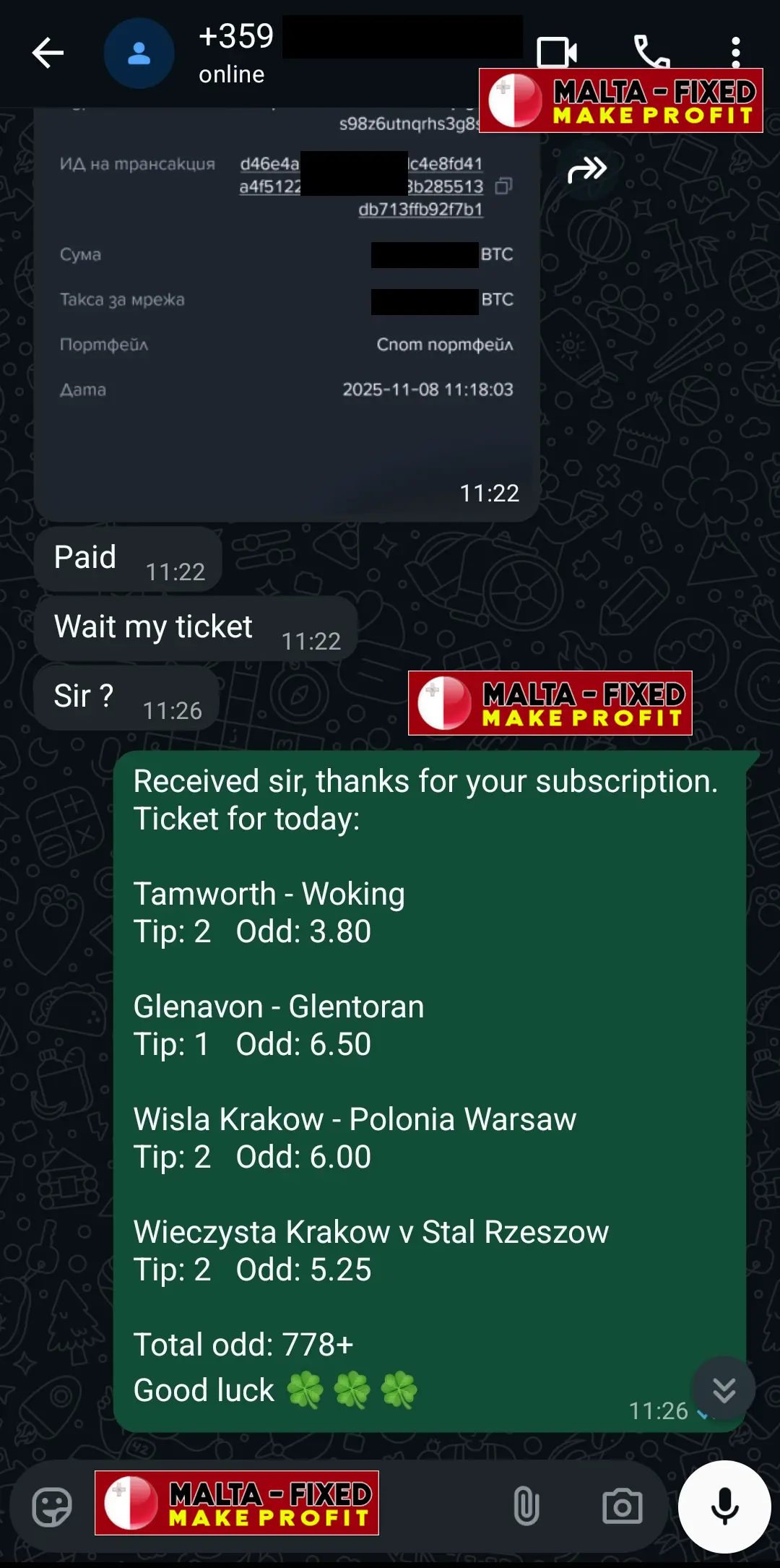Attach a file to the chat
Screen dimensions: 780x1568
(x=526, y=1507)
